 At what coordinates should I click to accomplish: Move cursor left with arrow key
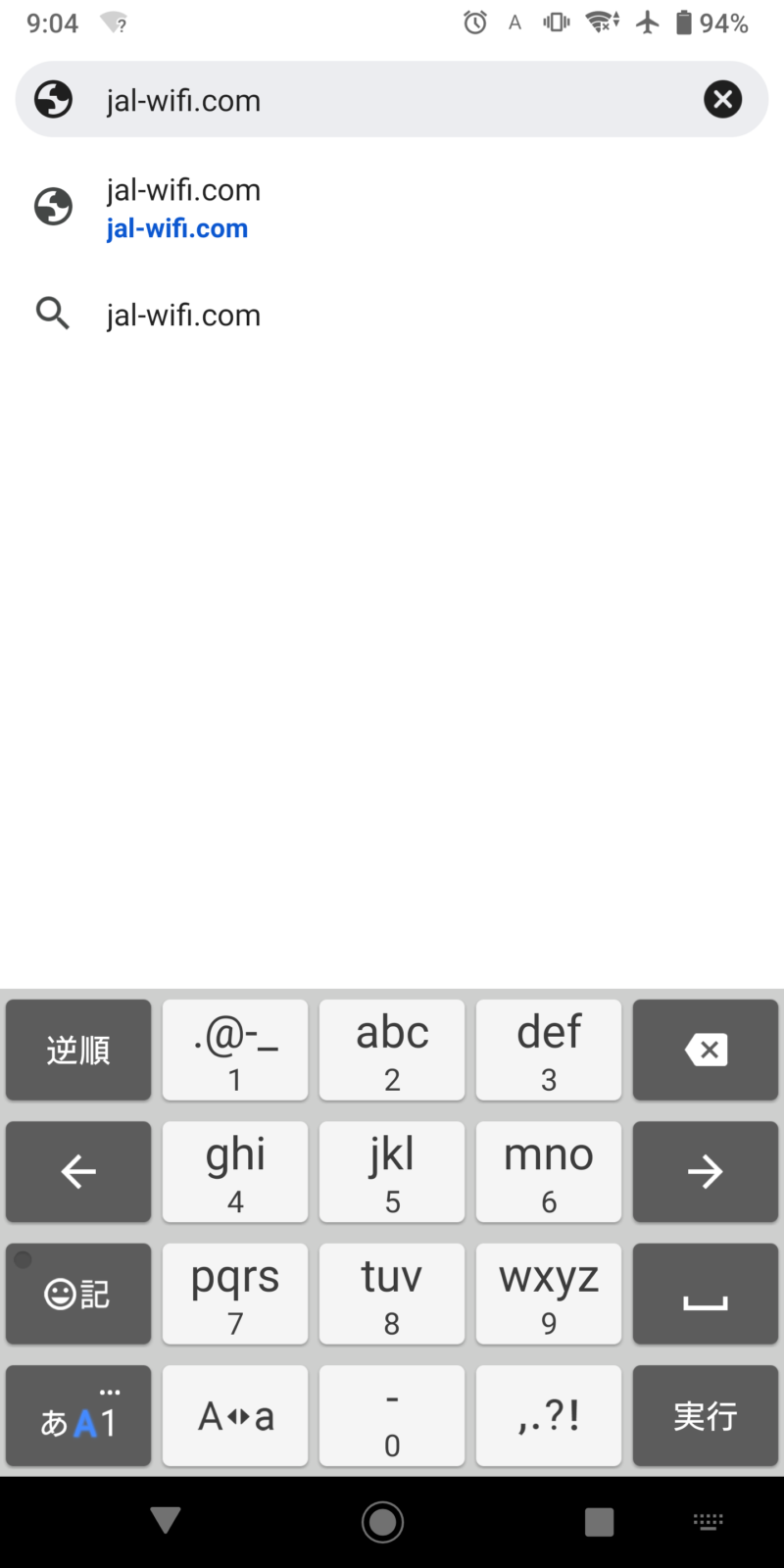78,1172
